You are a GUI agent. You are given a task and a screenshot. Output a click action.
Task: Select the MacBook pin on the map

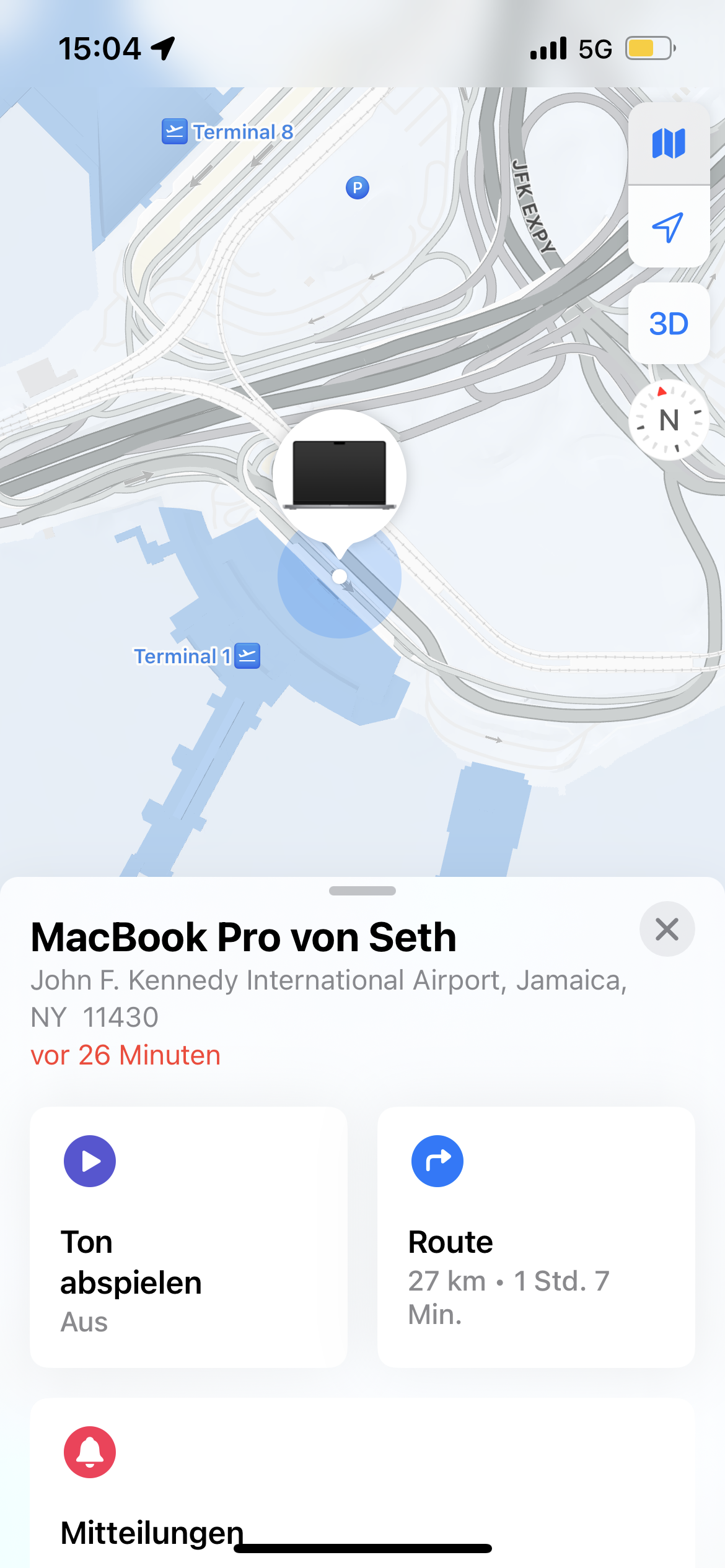(340, 477)
